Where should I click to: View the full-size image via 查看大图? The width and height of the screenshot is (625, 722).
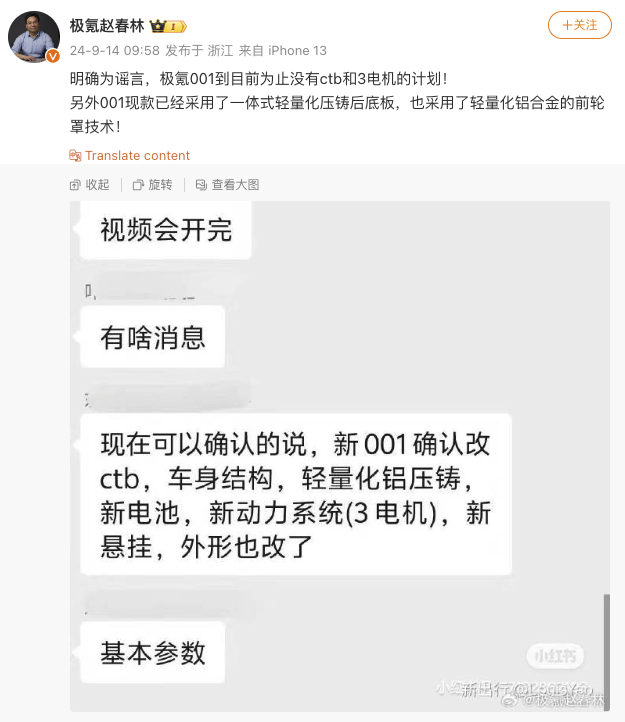pyautogui.click(x=227, y=185)
